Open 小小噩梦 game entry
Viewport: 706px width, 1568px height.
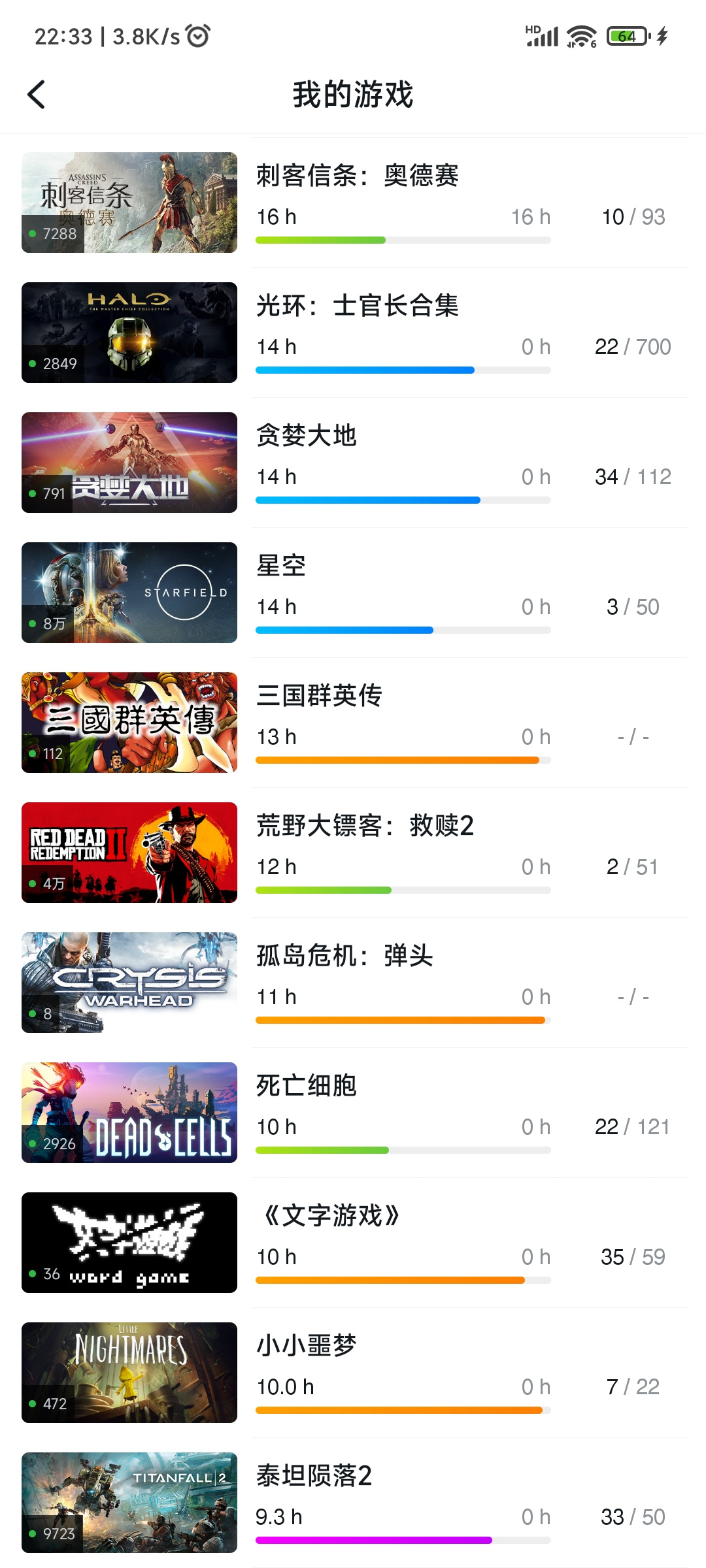click(353, 1373)
